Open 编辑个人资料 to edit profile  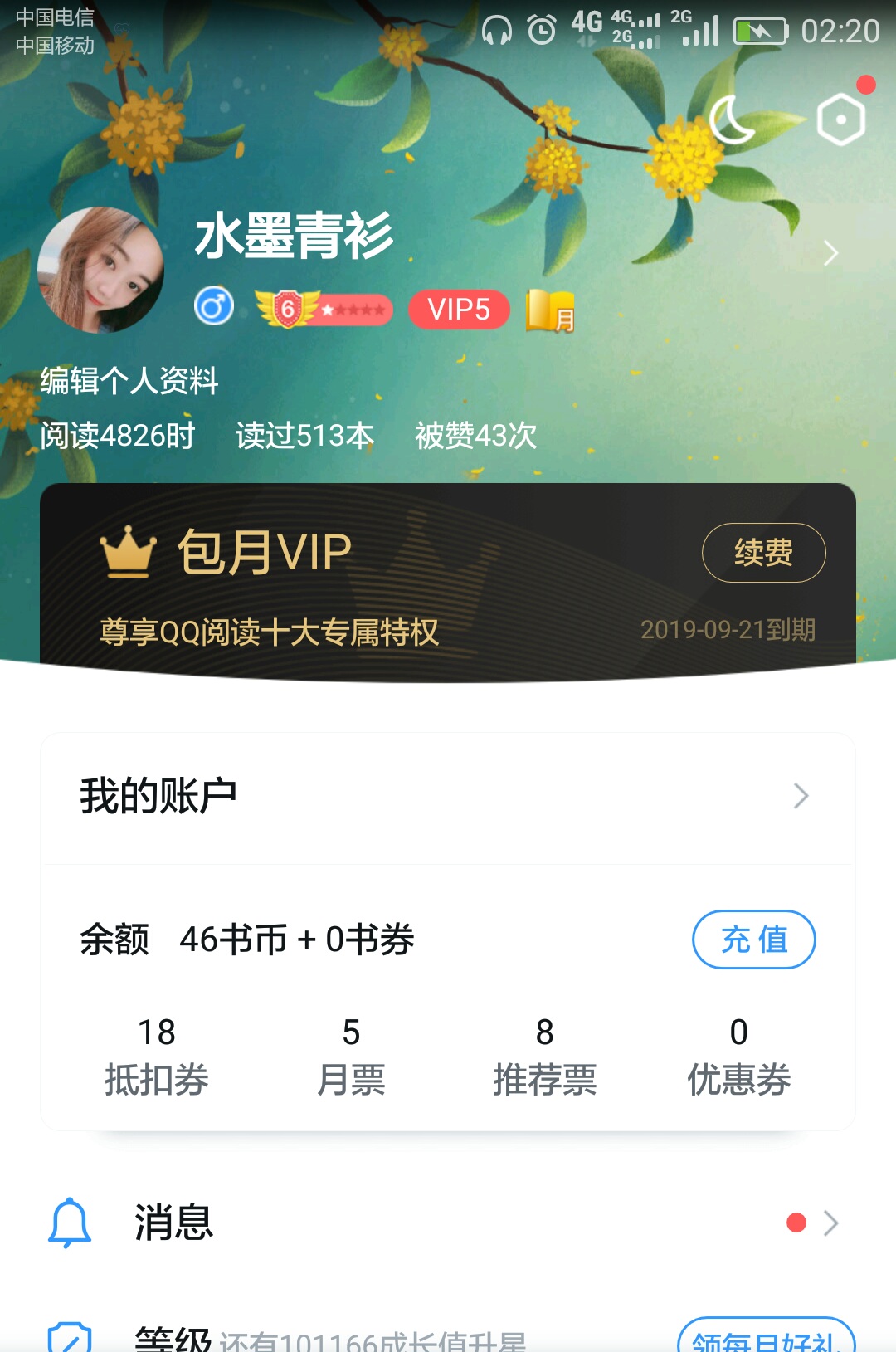coord(129,381)
